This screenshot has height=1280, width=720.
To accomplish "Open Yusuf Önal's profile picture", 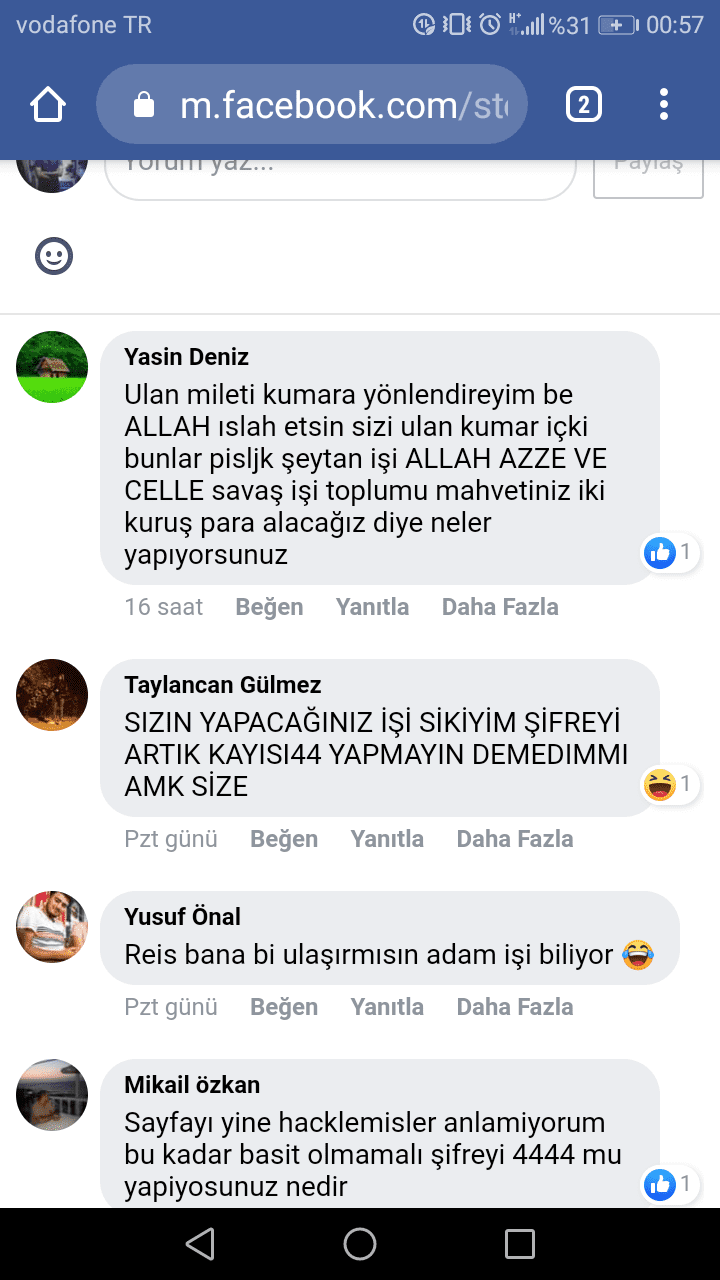I will click(52, 927).
